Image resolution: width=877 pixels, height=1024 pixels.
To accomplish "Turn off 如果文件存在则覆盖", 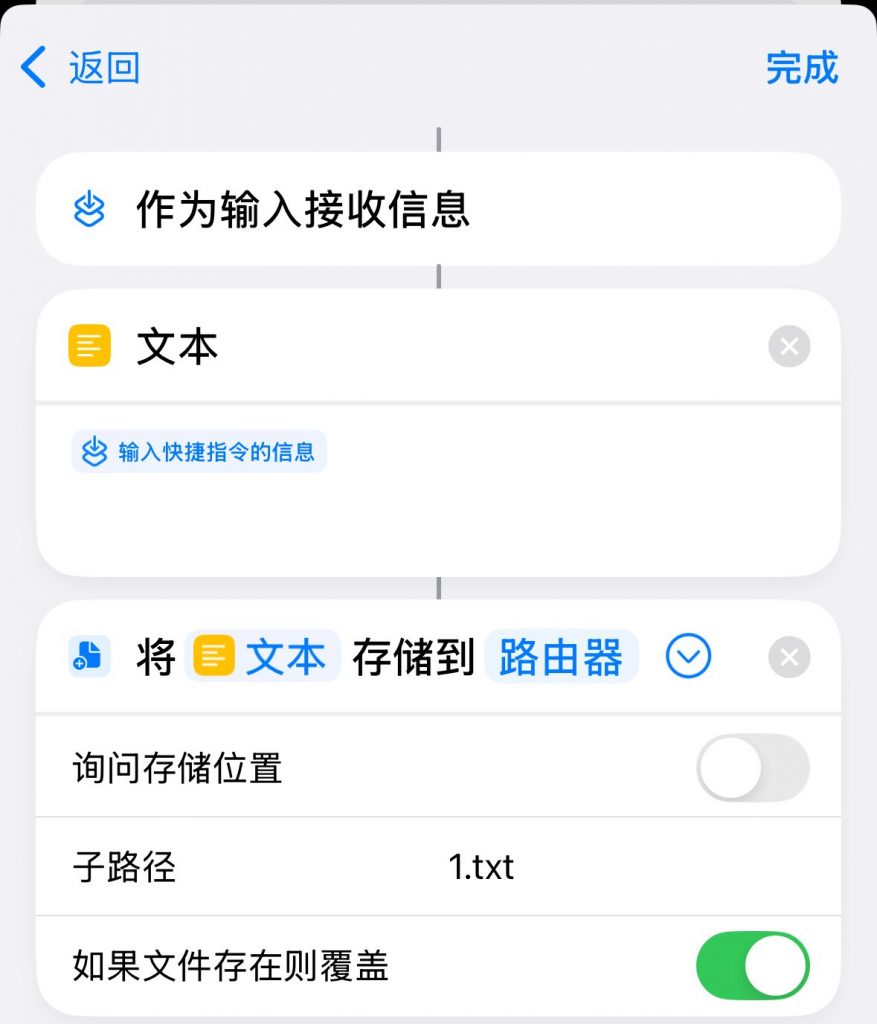I will click(752, 965).
